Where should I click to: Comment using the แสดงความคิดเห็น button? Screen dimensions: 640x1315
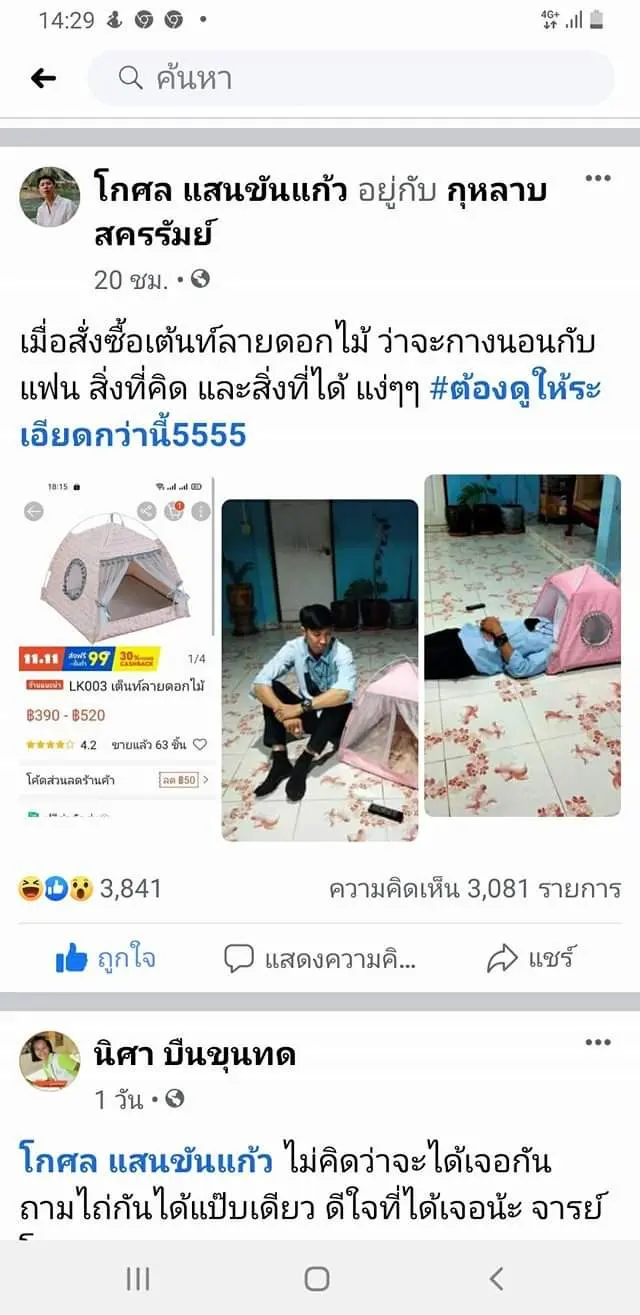pos(320,960)
